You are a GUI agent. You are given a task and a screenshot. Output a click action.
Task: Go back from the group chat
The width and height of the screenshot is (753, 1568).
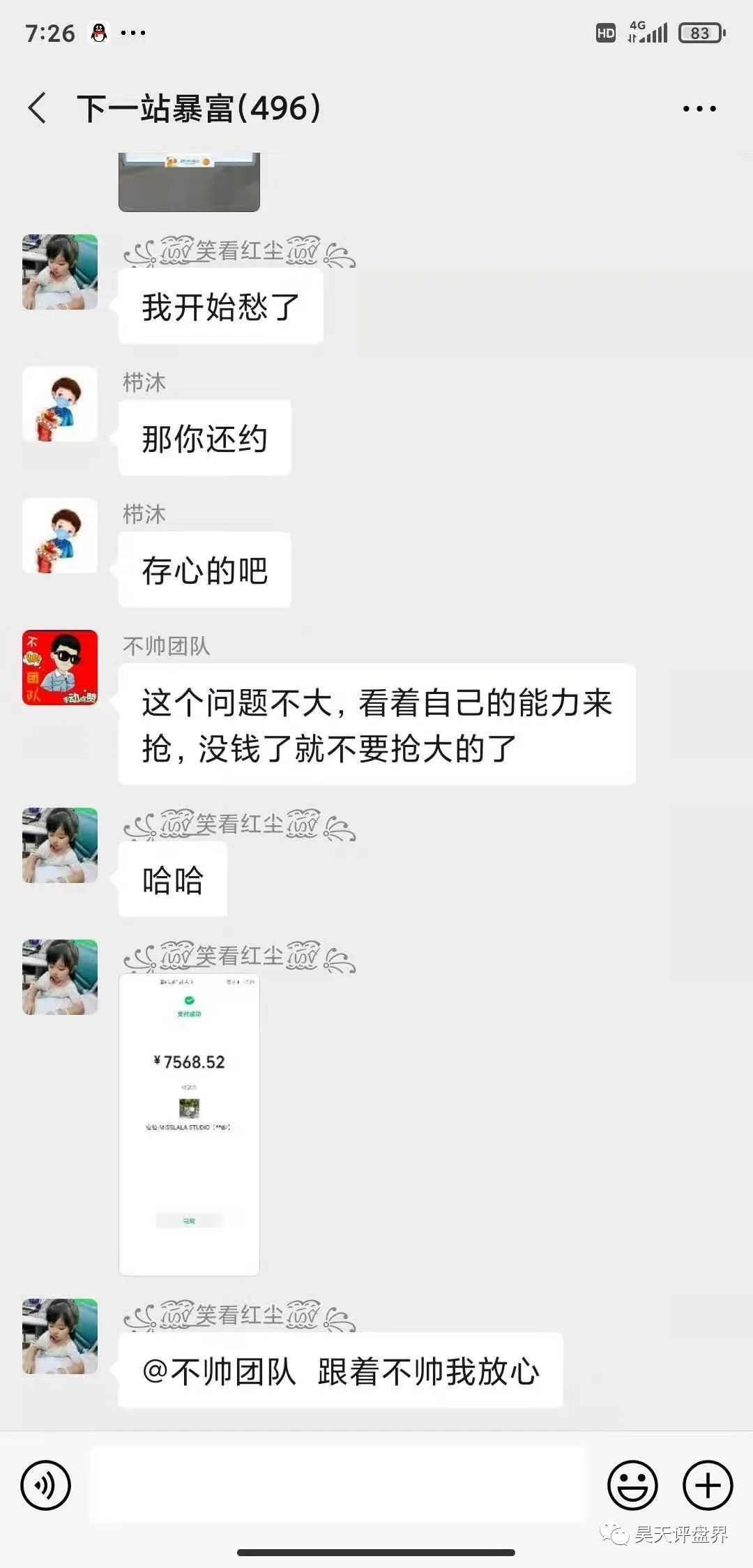pyautogui.click(x=38, y=108)
